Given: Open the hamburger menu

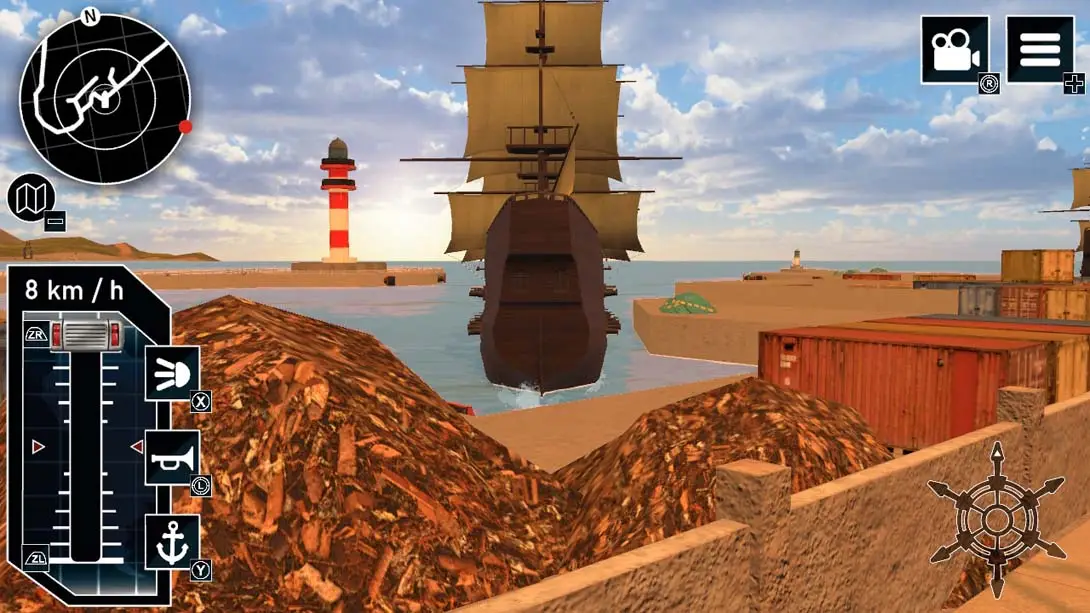Looking at the screenshot, I should click(1039, 50).
